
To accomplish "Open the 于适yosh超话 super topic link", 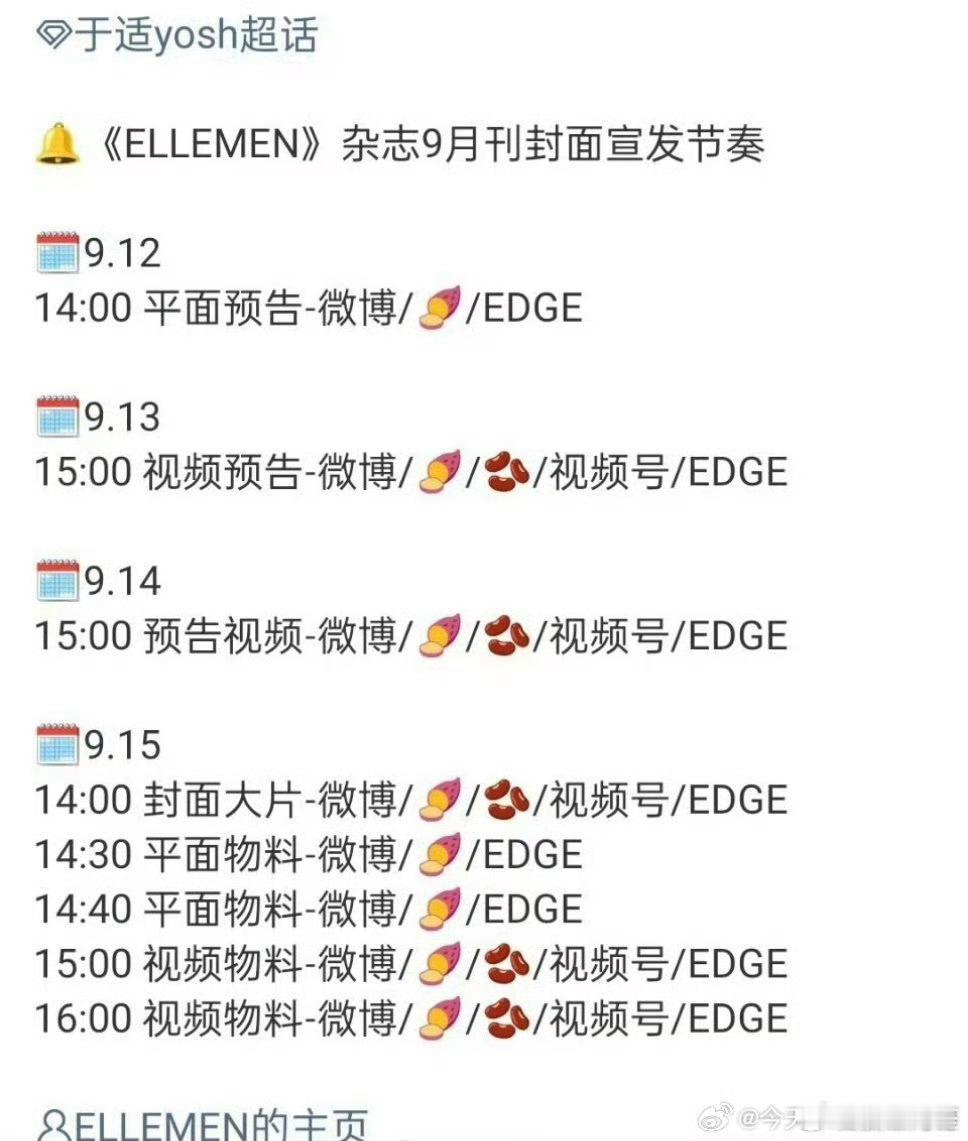I will [x=177, y=34].
